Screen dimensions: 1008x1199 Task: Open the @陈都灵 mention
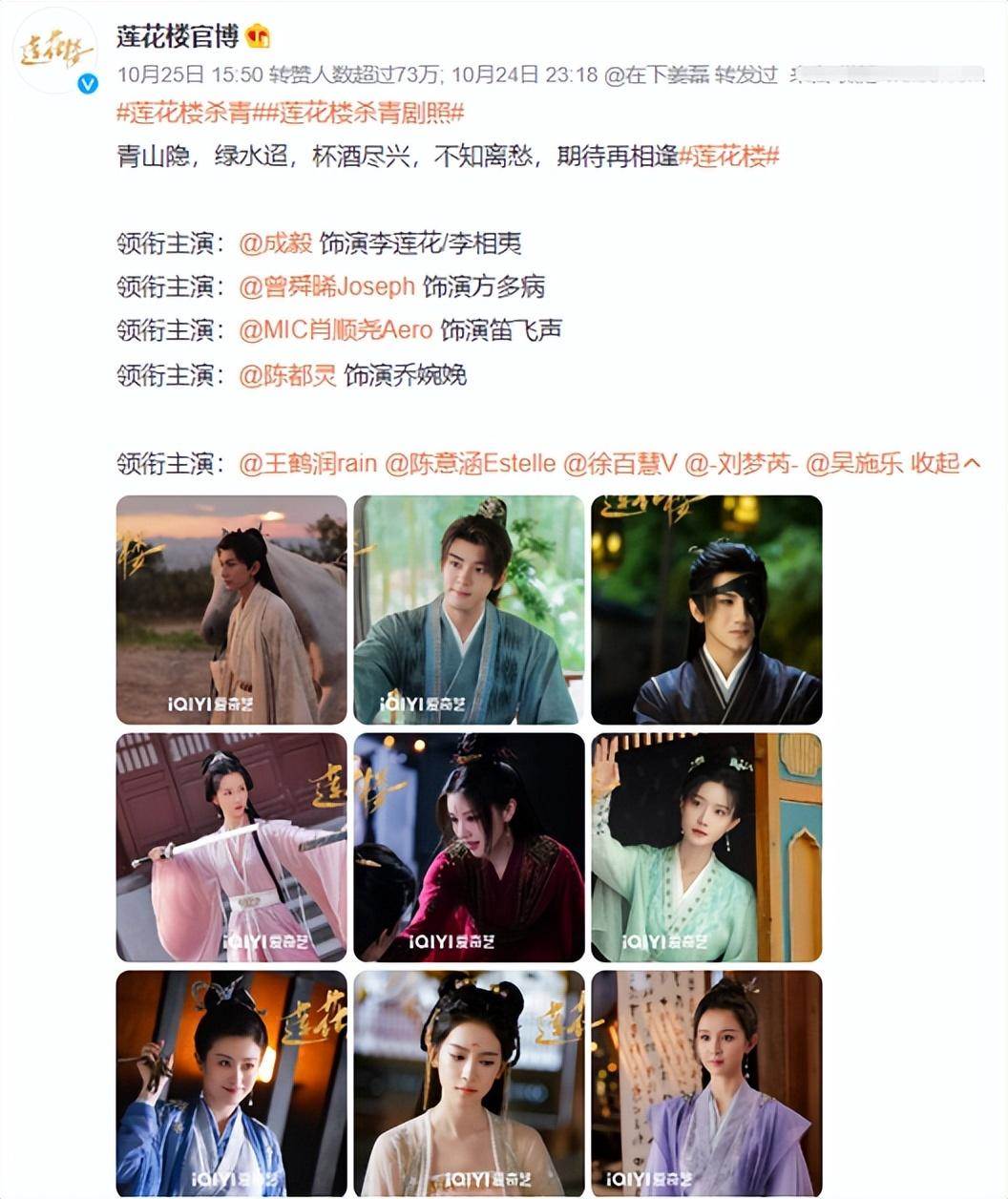coord(287,375)
